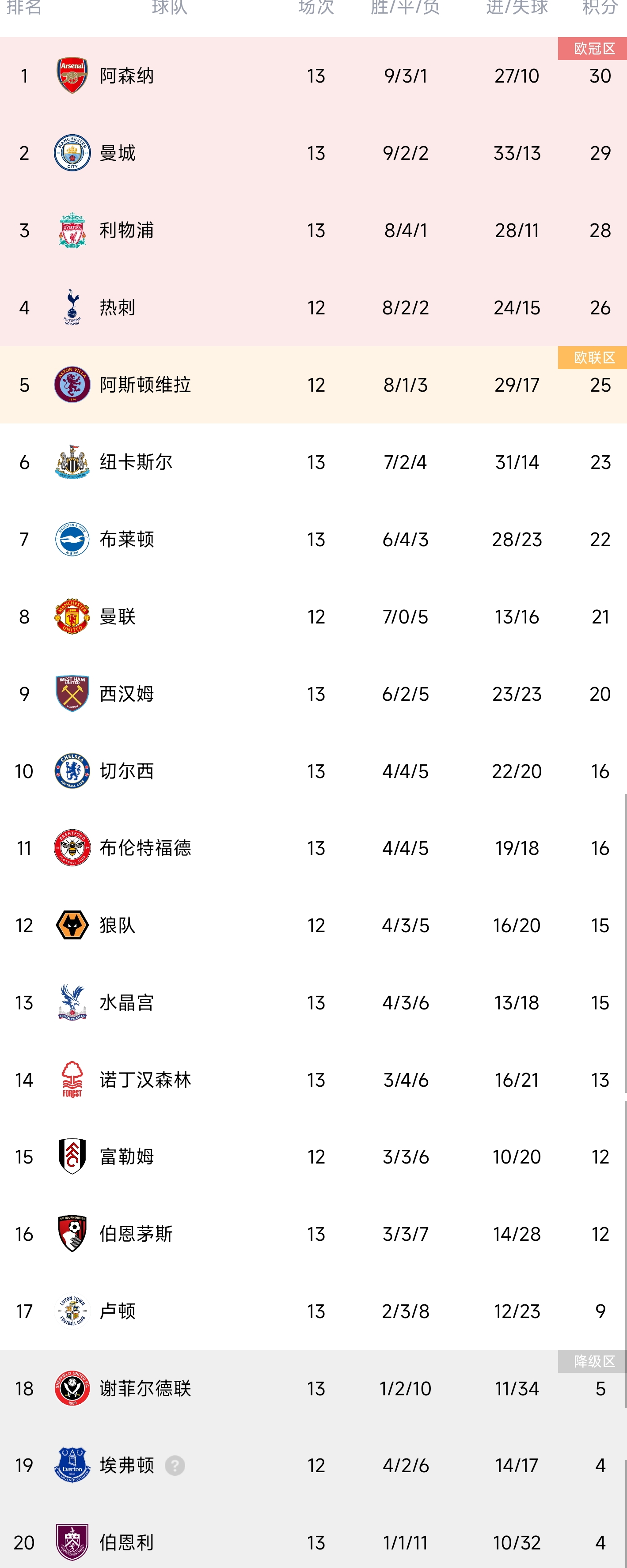View the 诺丁汉森林 team row
Screen dimensions: 627x1568
point(145,1080)
